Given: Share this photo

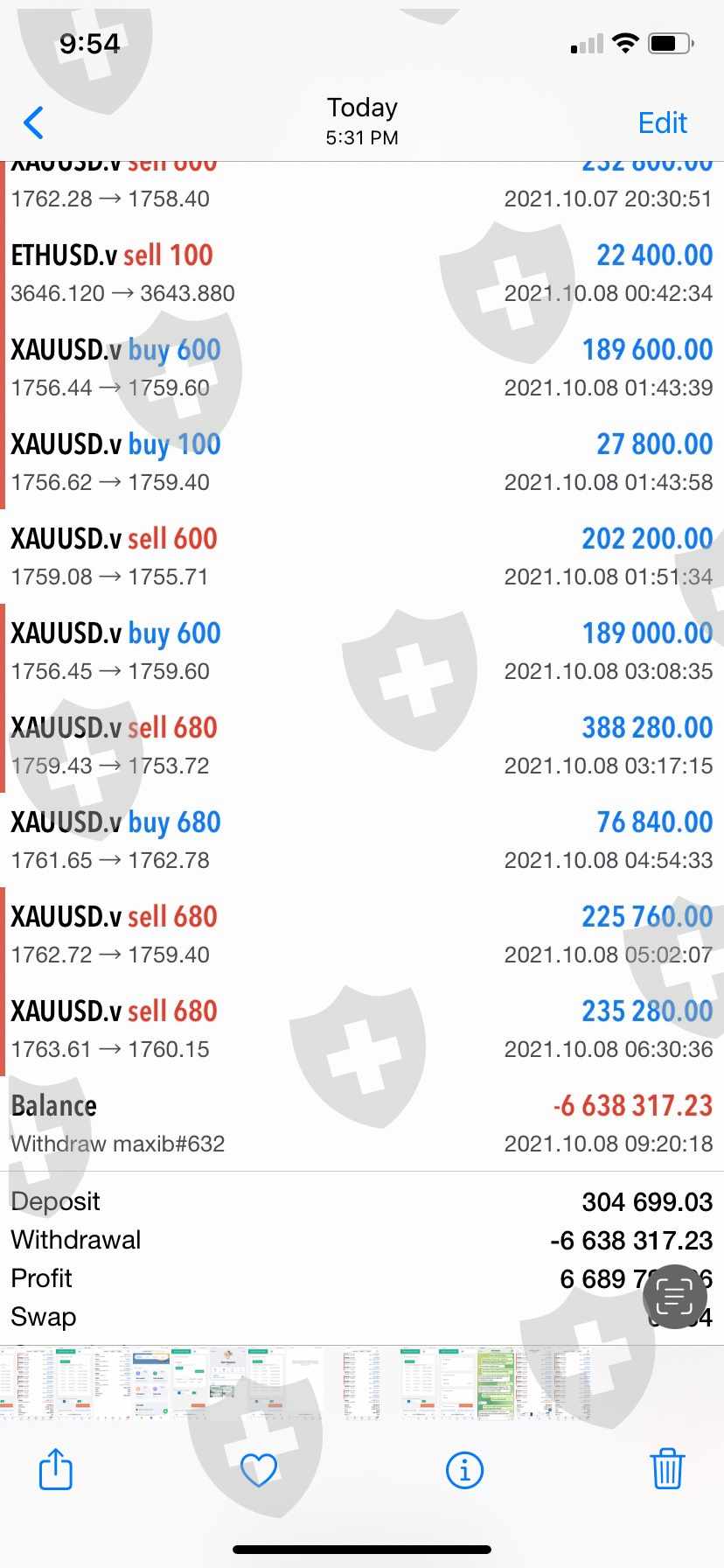Looking at the screenshot, I should click(56, 1469).
